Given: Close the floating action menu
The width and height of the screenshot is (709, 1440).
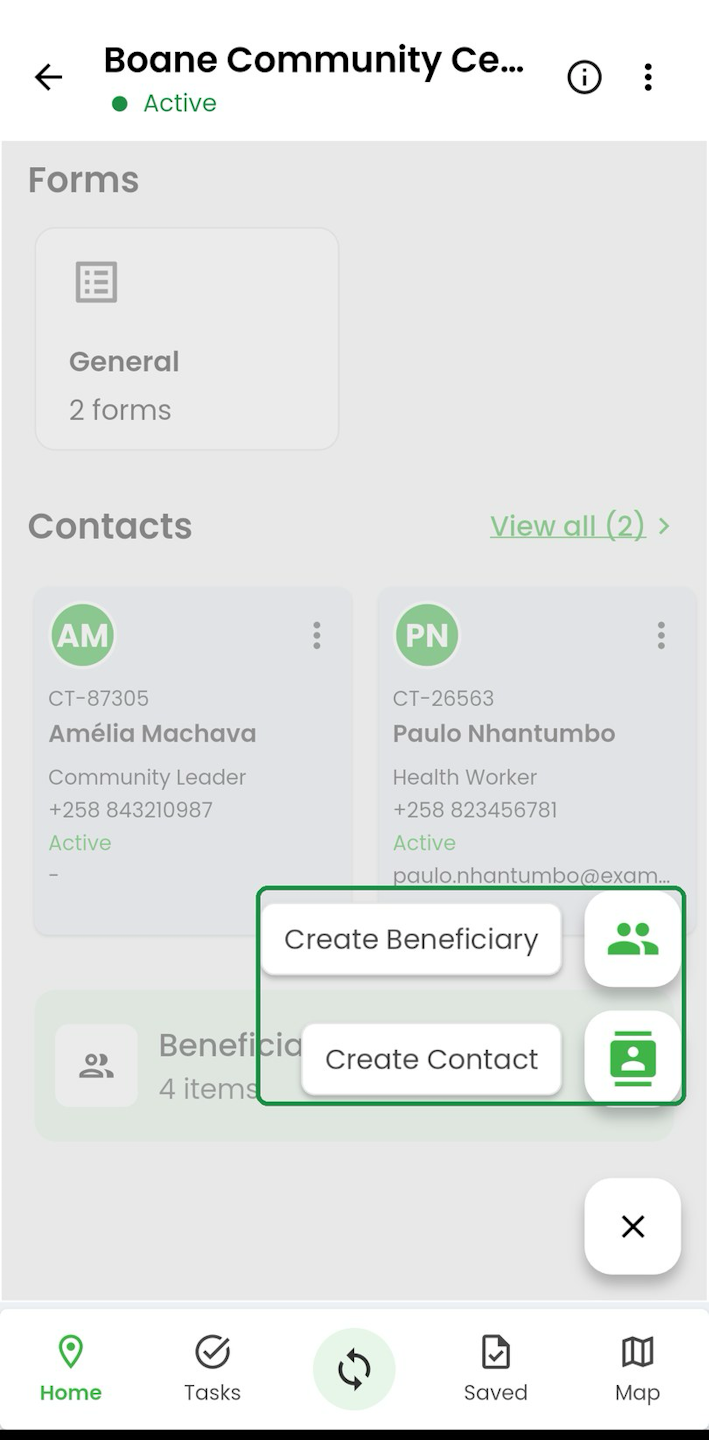Looking at the screenshot, I should click(x=633, y=1226).
